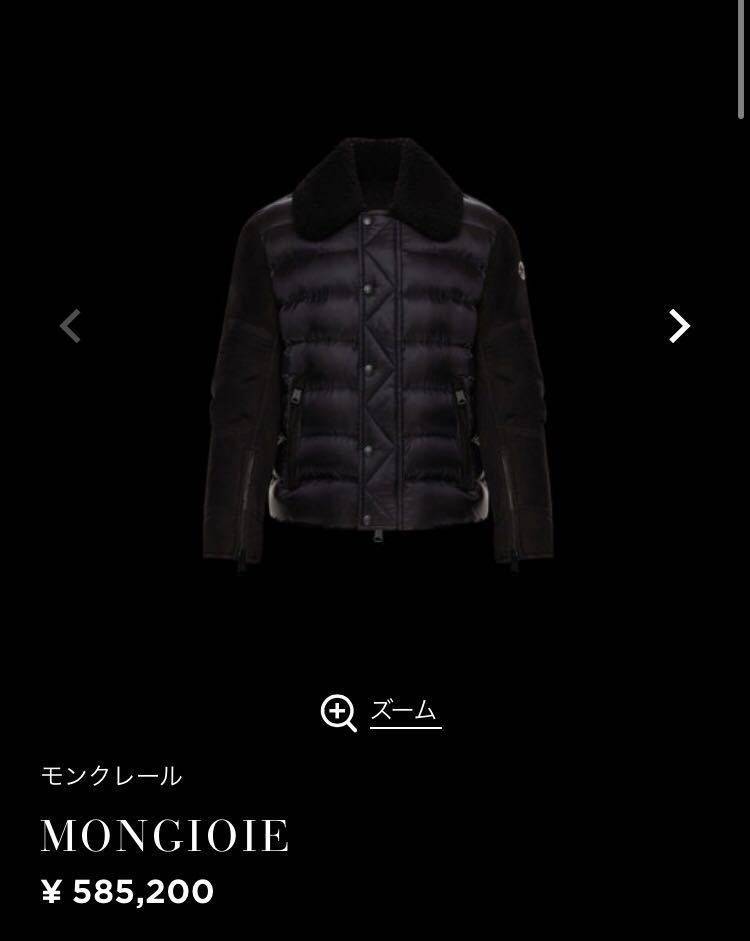Show the next product image
This screenshot has width=750, height=941.
click(679, 326)
